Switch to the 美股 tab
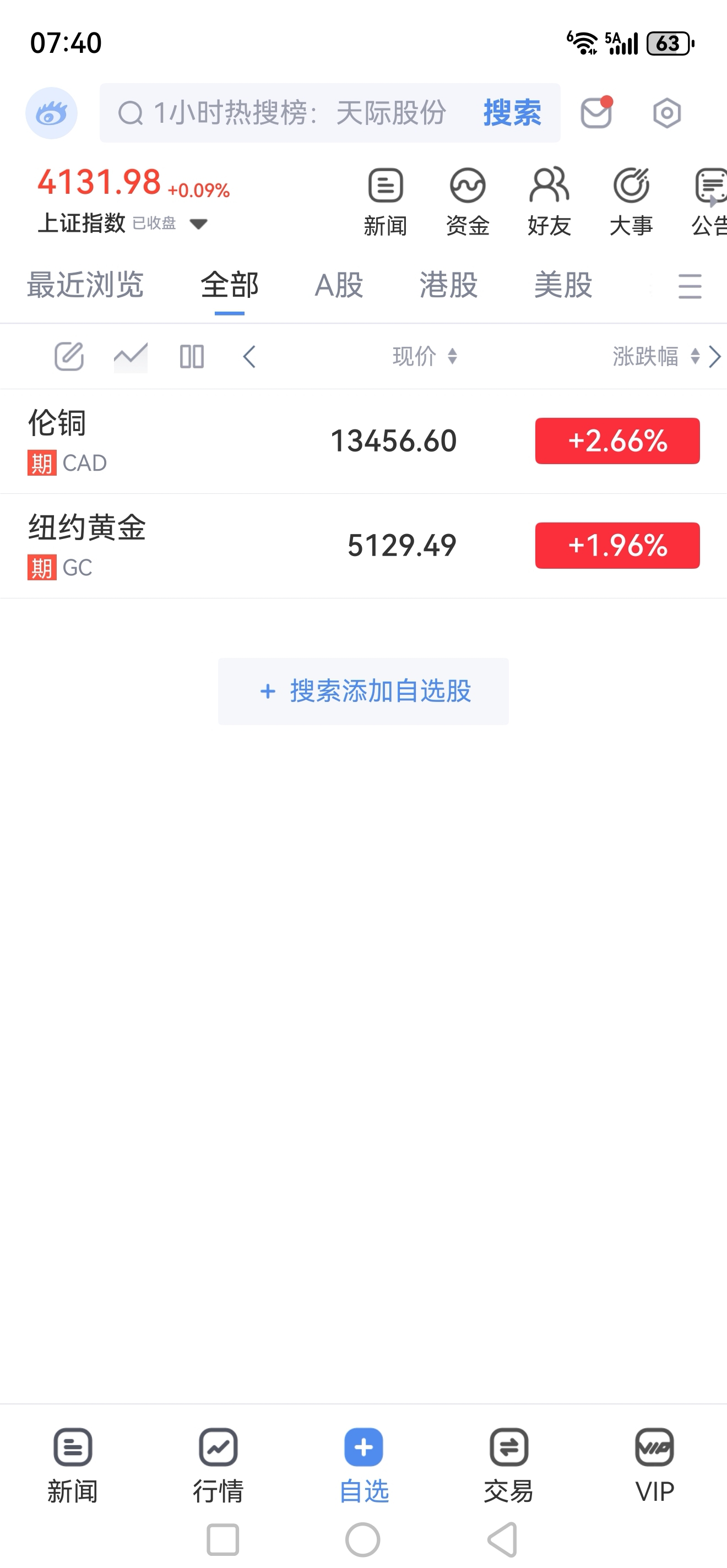727x1568 pixels. click(563, 285)
